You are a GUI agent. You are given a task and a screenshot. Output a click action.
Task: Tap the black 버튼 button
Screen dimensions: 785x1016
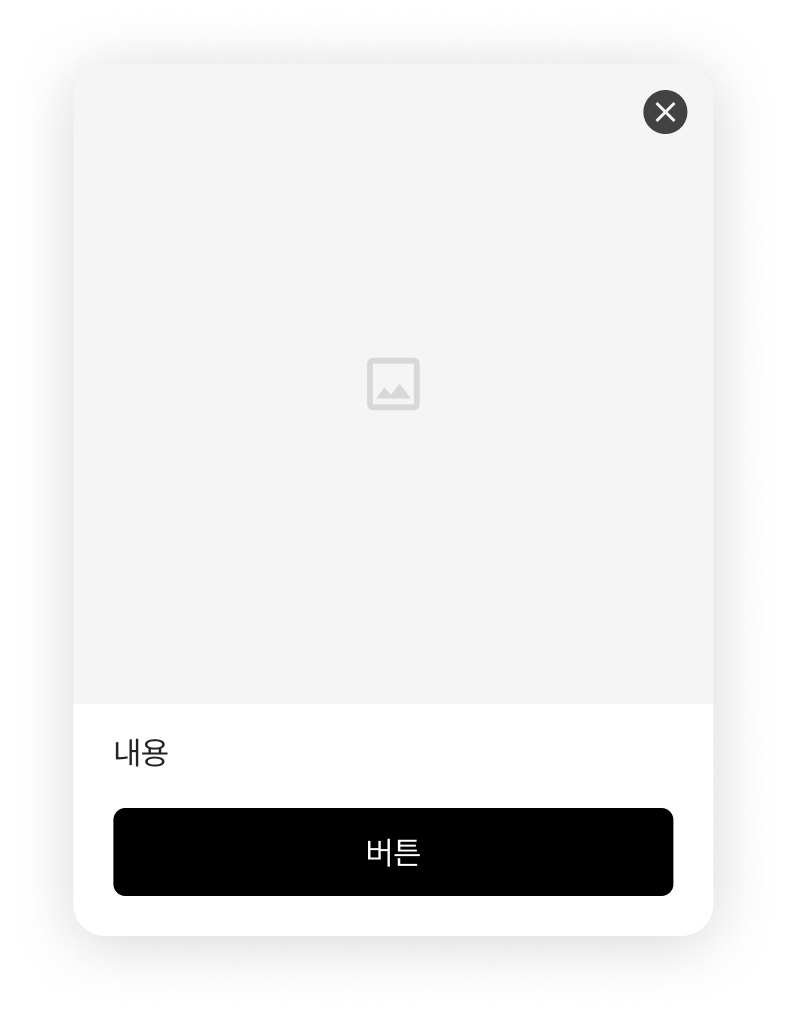pos(393,852)
